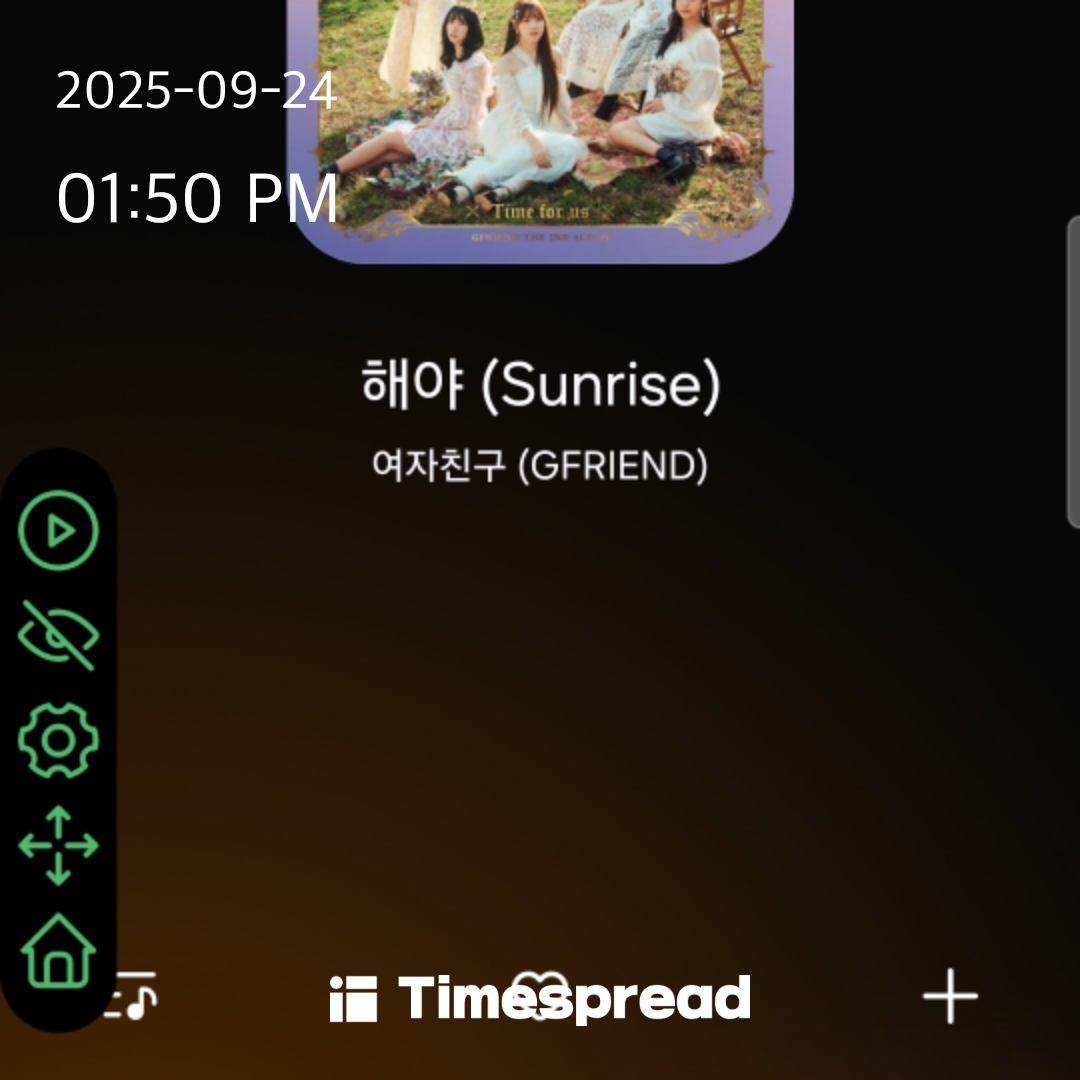Go home using the green house icon
Screen dimensions: 1080x1080
pos(59,950)
